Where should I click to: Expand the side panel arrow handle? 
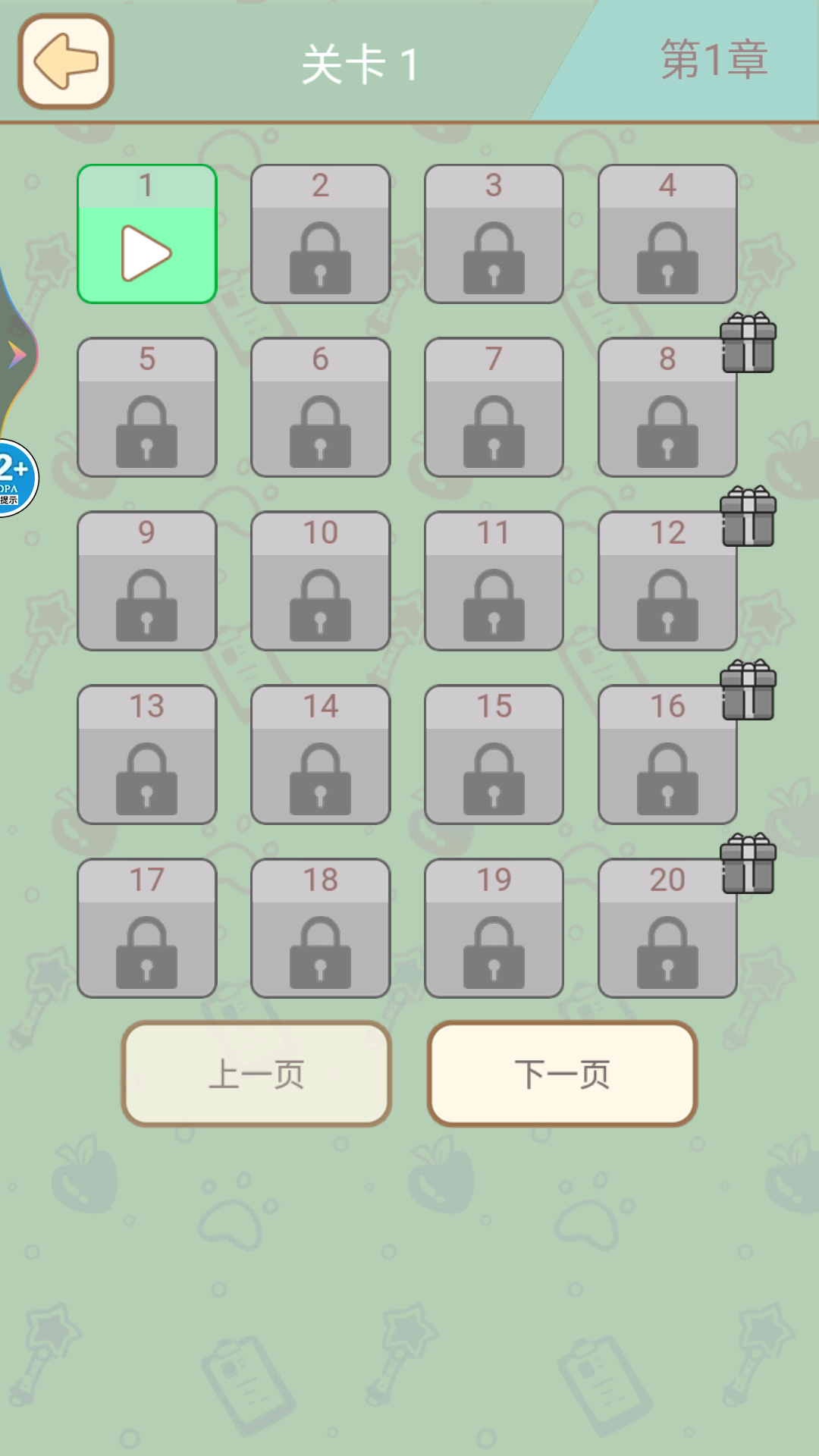point(17,354)
